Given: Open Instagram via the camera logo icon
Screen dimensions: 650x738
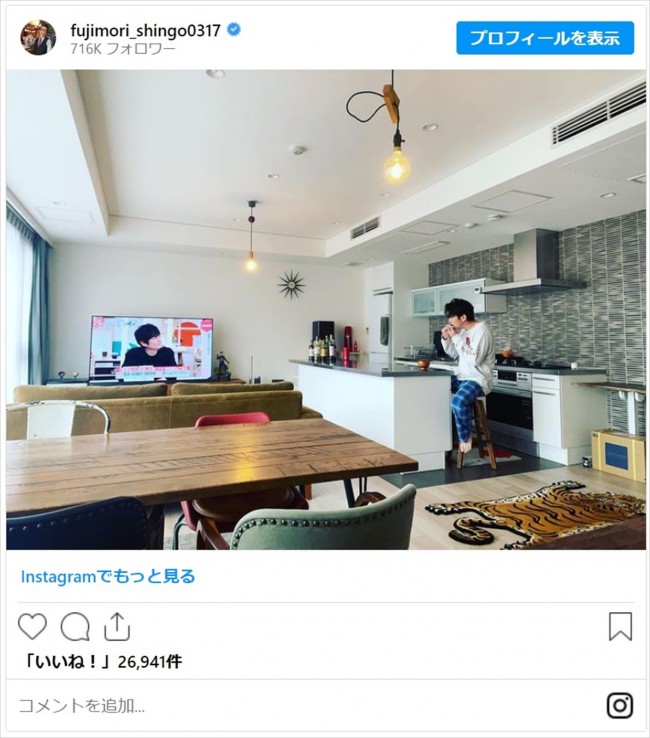Looking at the screenshot, I should click(x=620, y=705).
